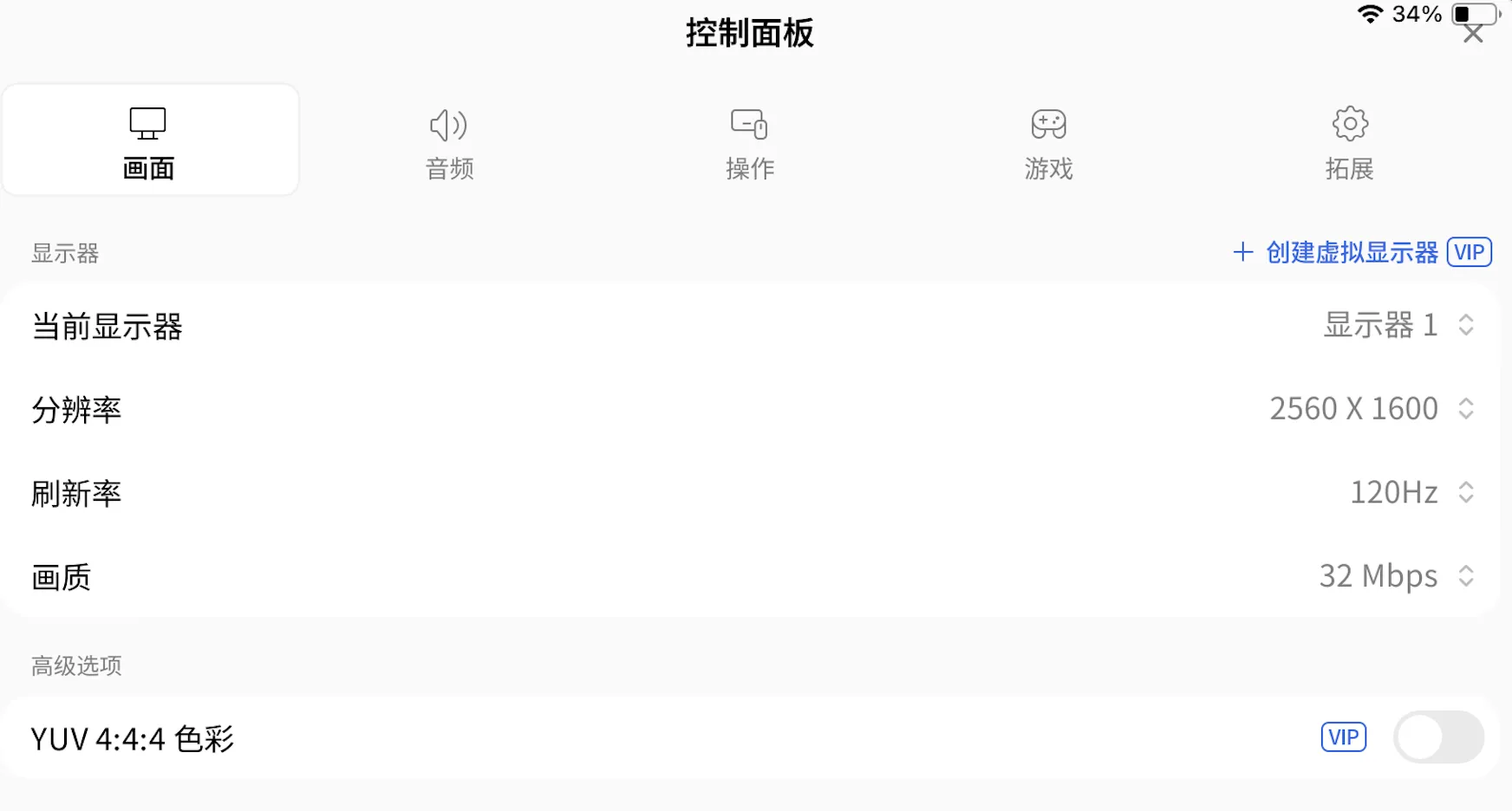Select the 画面 tab

[x=149, y=141]
